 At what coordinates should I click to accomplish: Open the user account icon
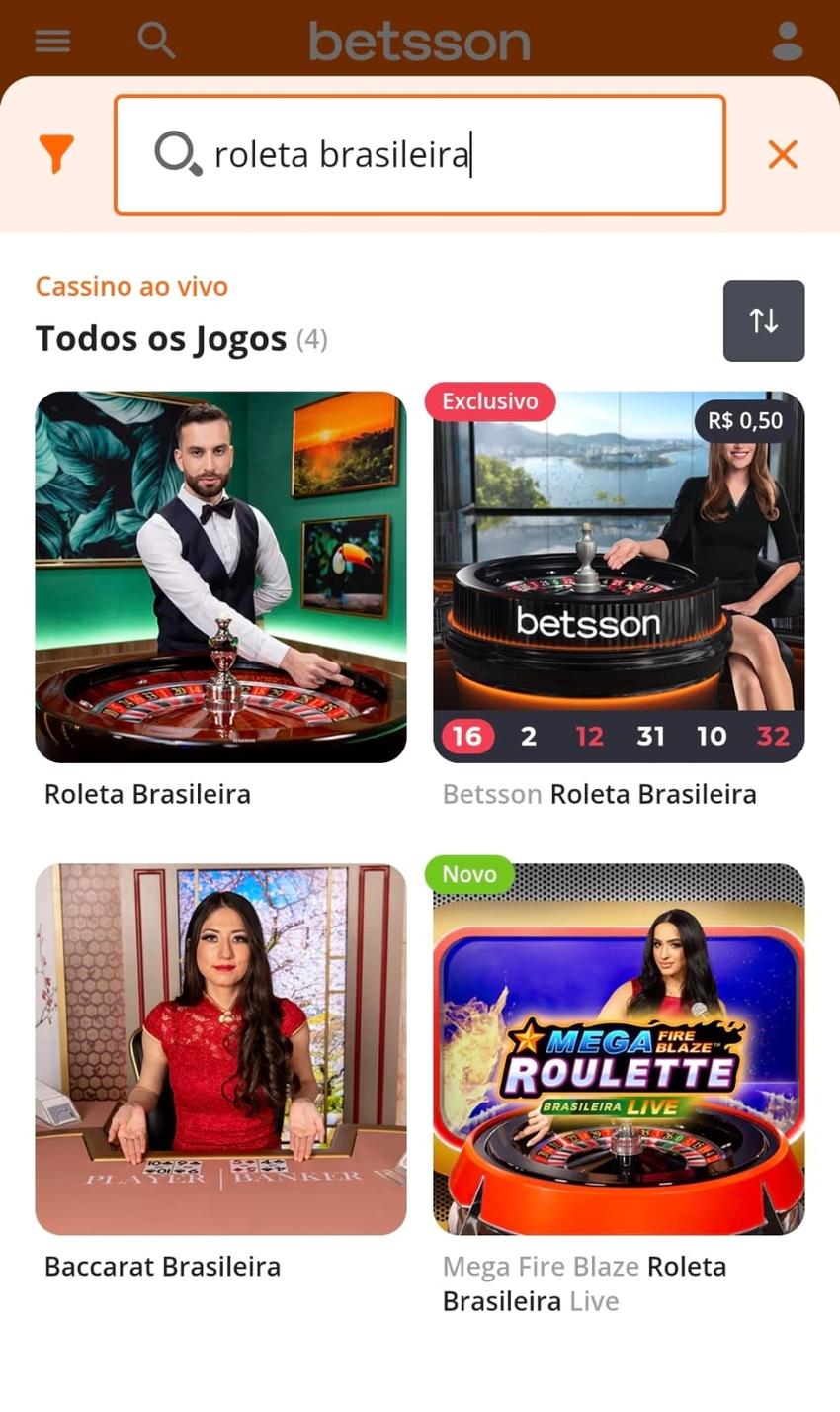(x=786, y=41)
